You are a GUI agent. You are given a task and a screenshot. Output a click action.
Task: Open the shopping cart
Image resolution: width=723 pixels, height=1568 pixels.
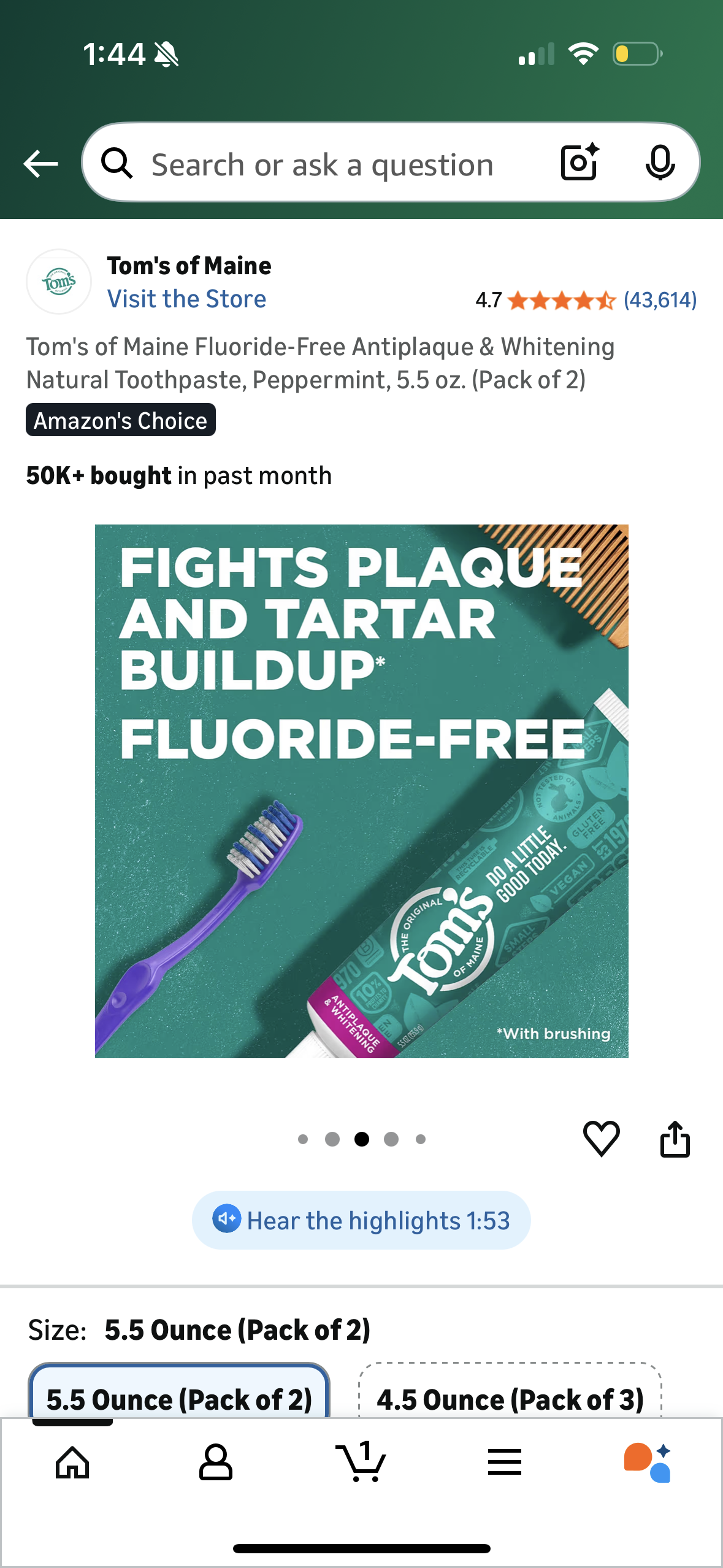point(361,1462)
